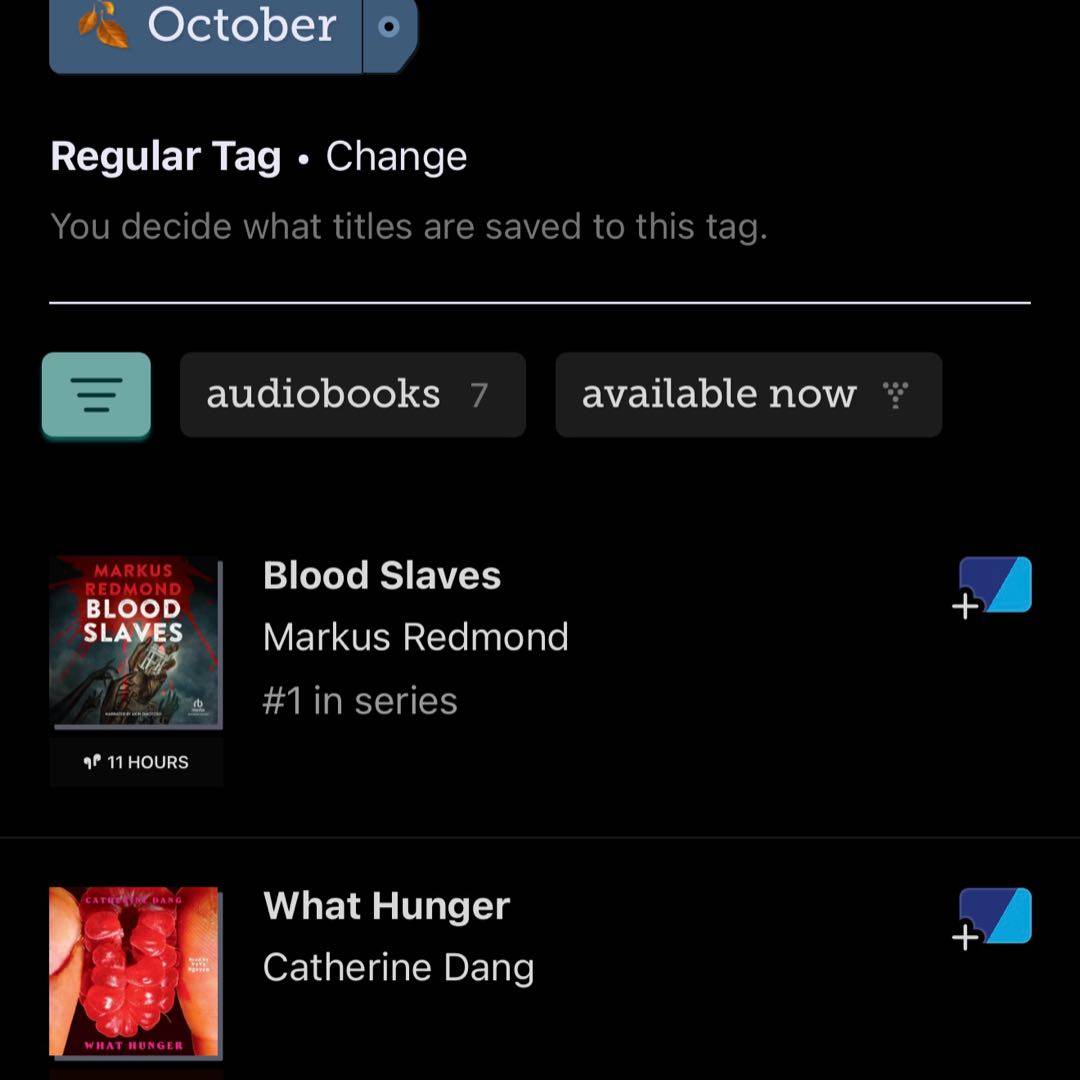Screen dimensions: 1080x1080
Task: Toggle the available now filter
Action: click(x=748, y=394)
